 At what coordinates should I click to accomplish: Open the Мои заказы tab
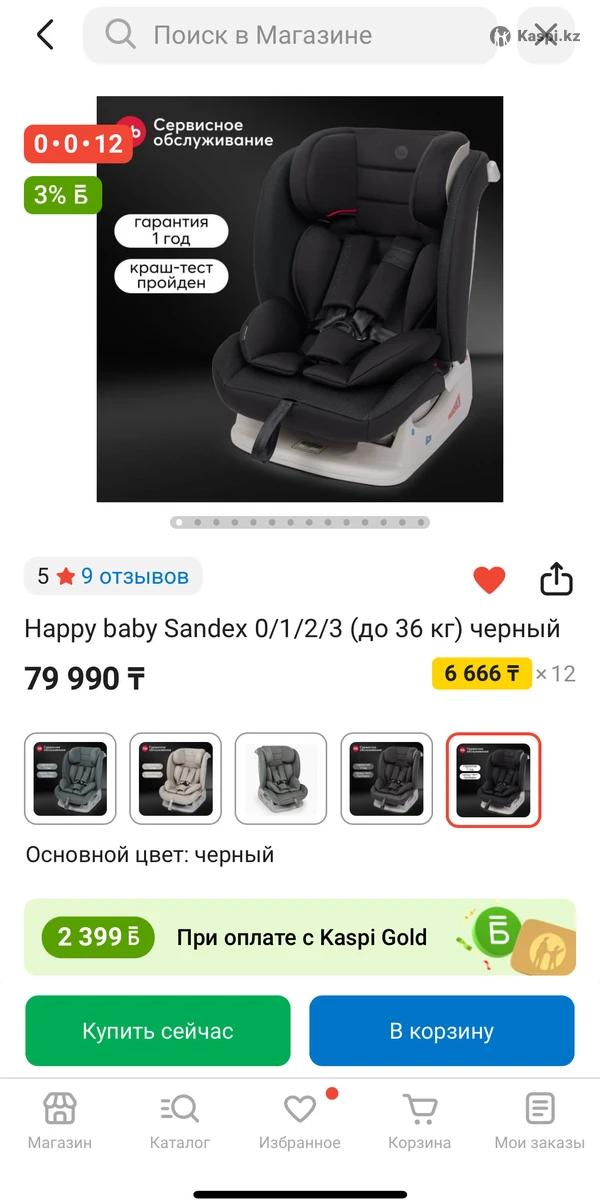coord(540,1122)
